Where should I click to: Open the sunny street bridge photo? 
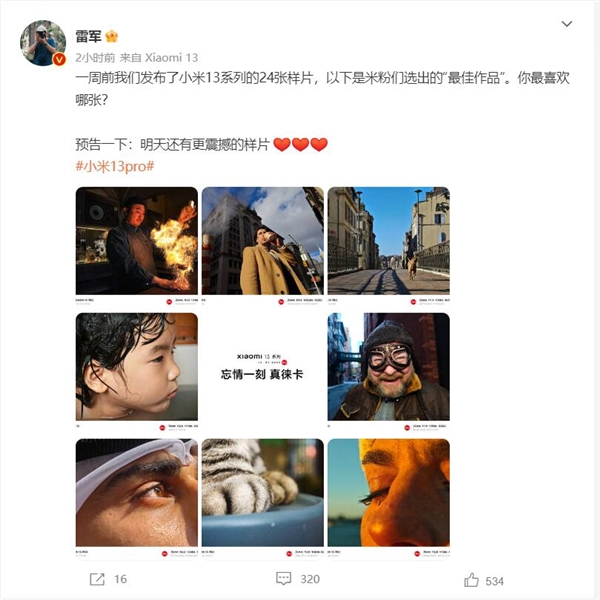388,240
